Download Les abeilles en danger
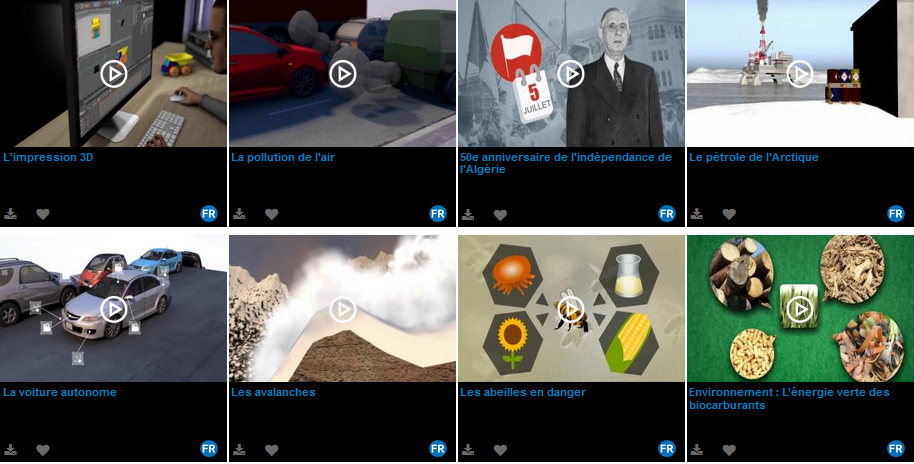Screen dimensions: 914x464 point(468,449)
